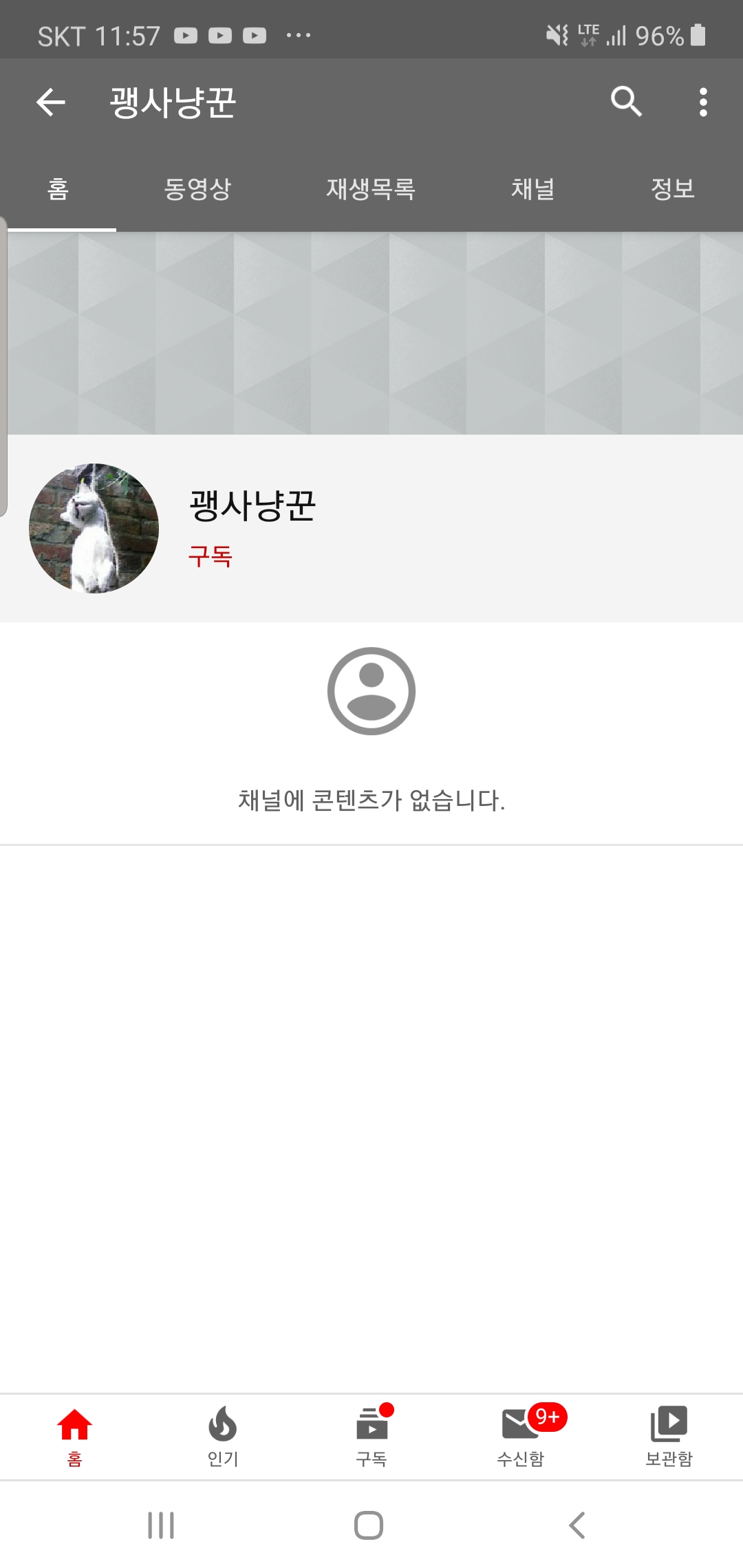743x1568 pixels.
Task: Switch to the 동영상 tab
Action: [197, 188]
